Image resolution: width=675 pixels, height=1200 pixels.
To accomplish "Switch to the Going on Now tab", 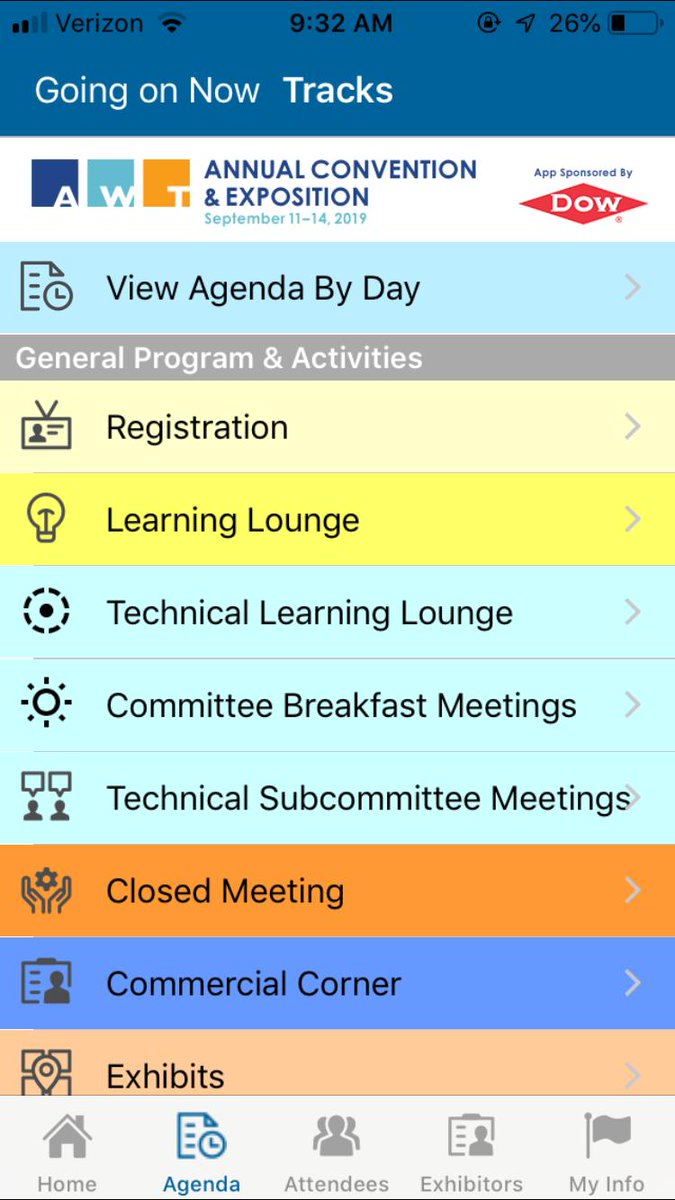I will coord(147,91).
